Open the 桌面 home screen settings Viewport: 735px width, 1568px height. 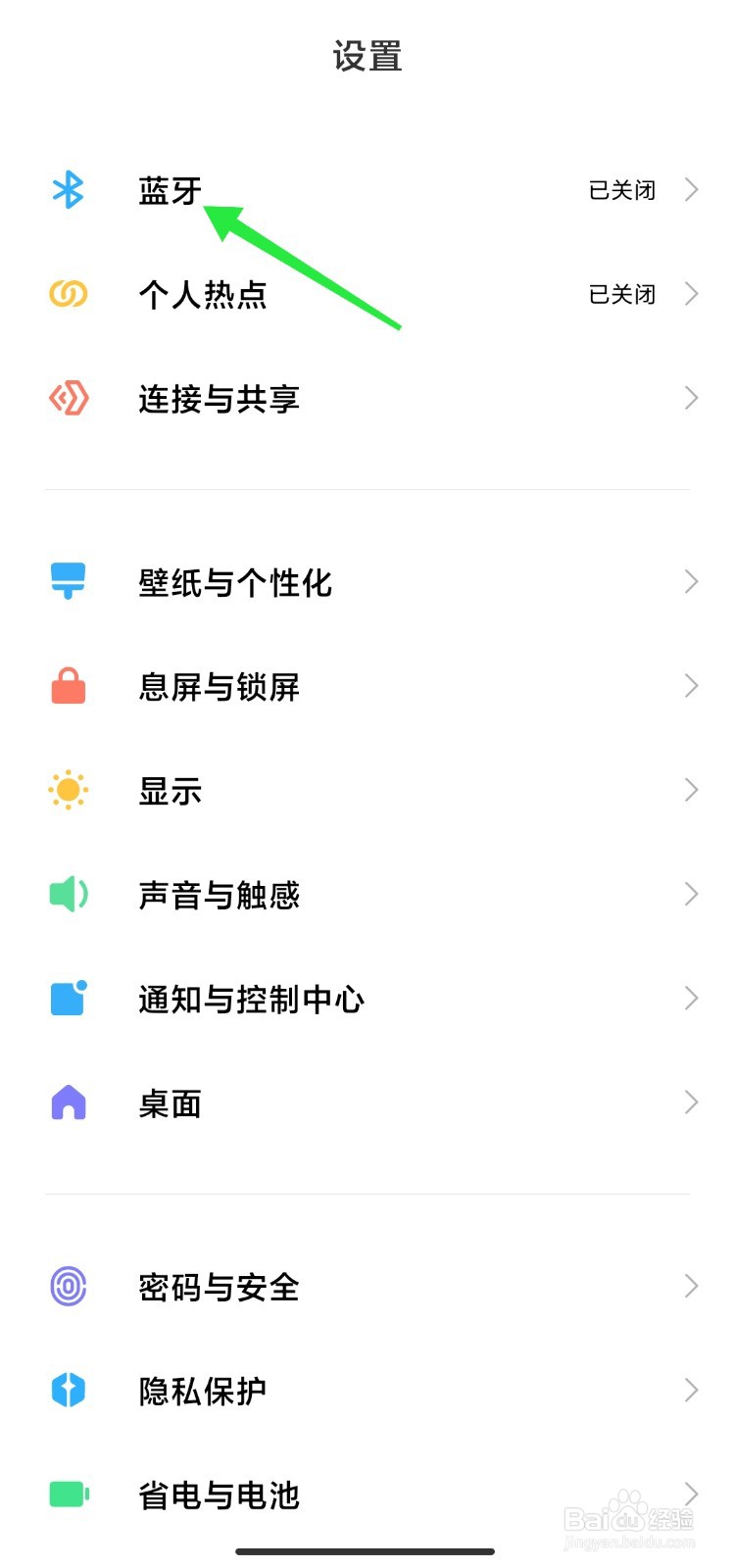point(367,1102)
